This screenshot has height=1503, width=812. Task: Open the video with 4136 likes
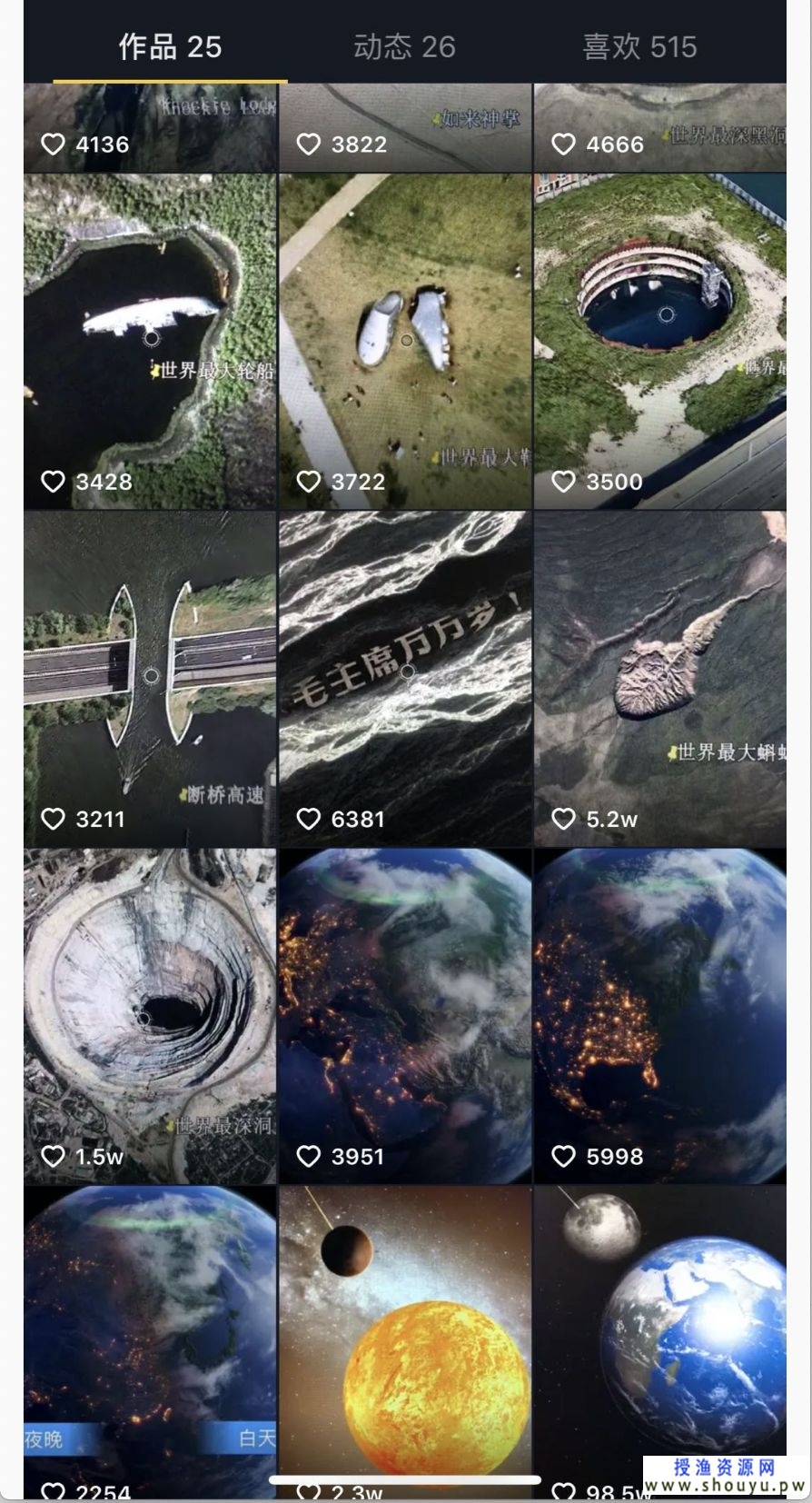coord(150,127)
